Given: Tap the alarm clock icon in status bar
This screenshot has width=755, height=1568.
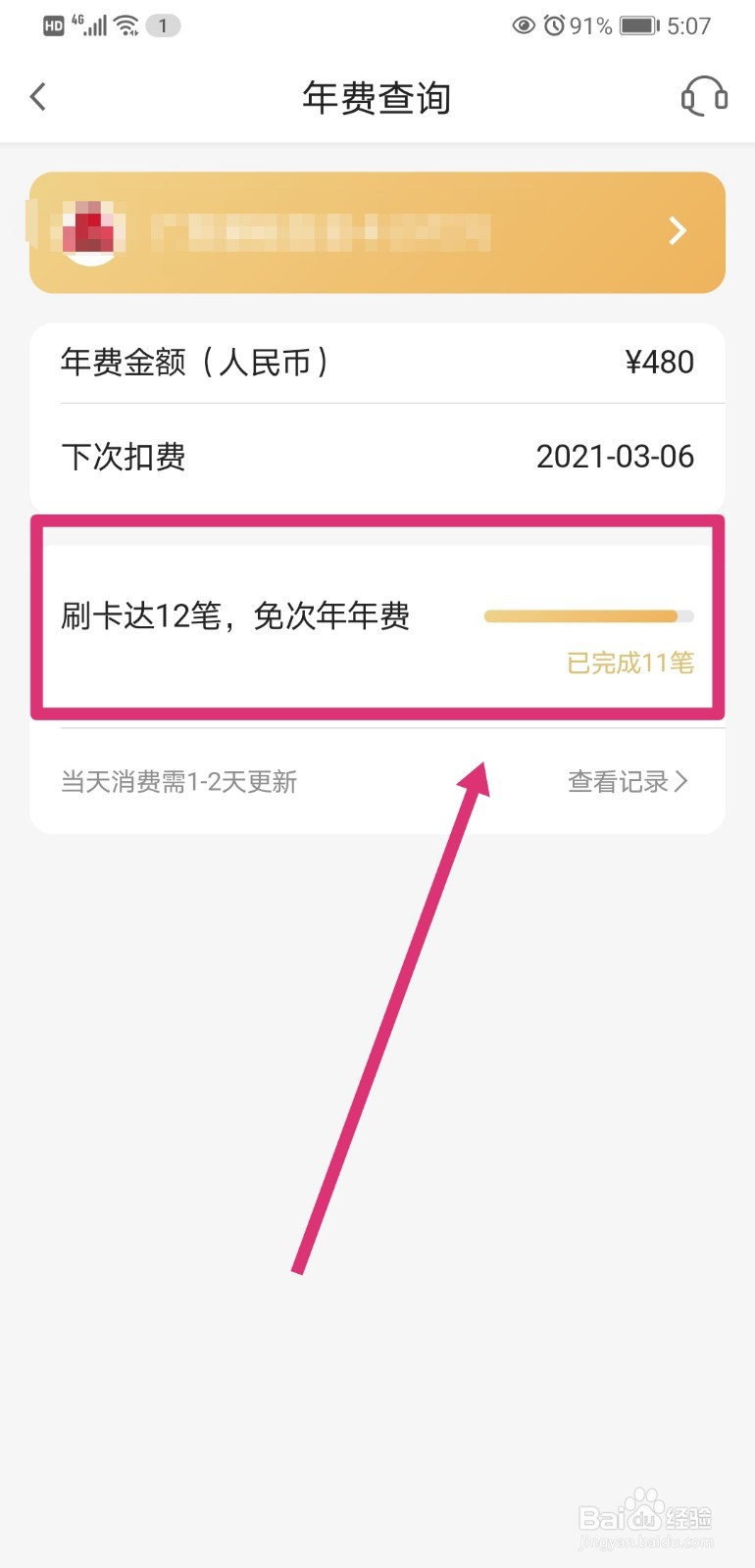Looking at the screenshot, I should pyautogui.click(x=557, y=25).
